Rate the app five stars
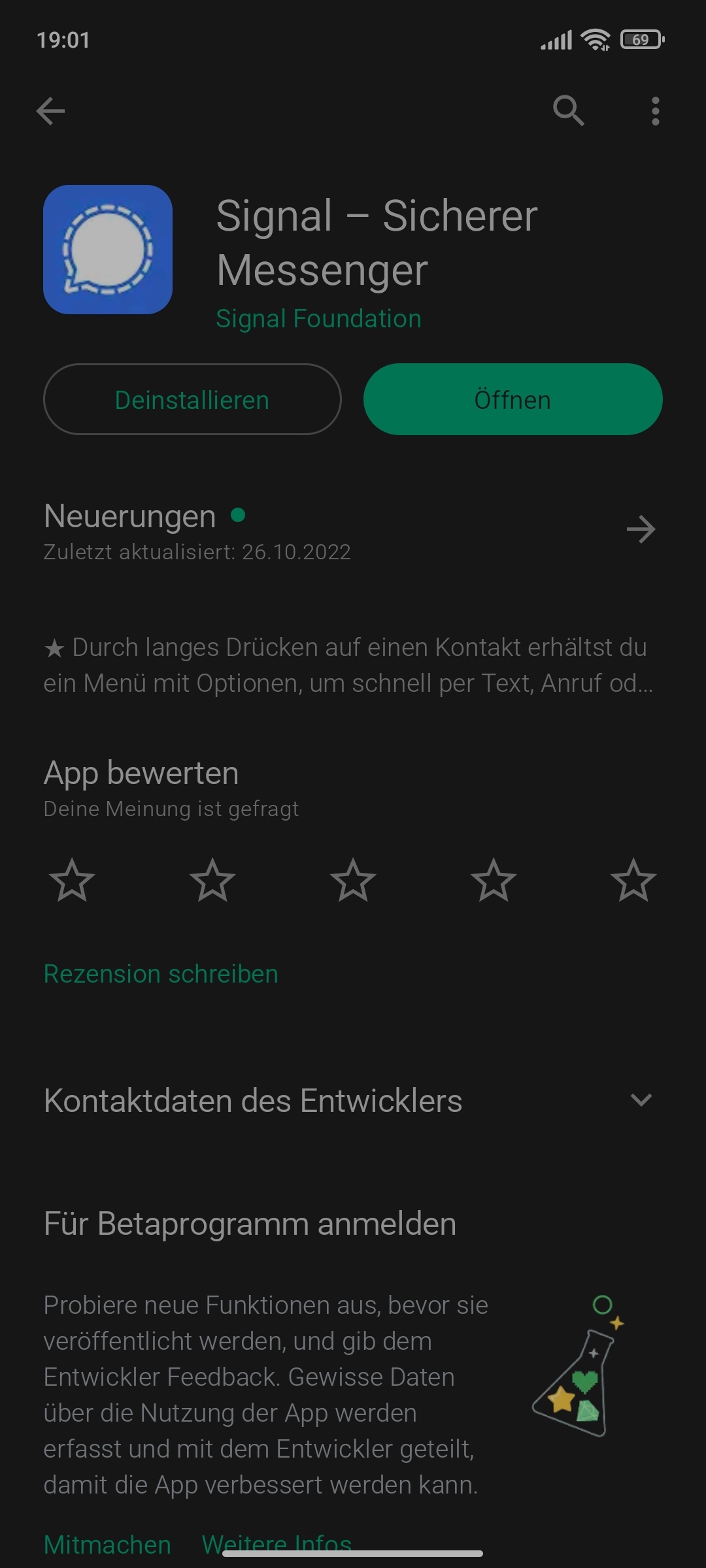This screenshot has width=706, height=1568. tap(633, 881)
